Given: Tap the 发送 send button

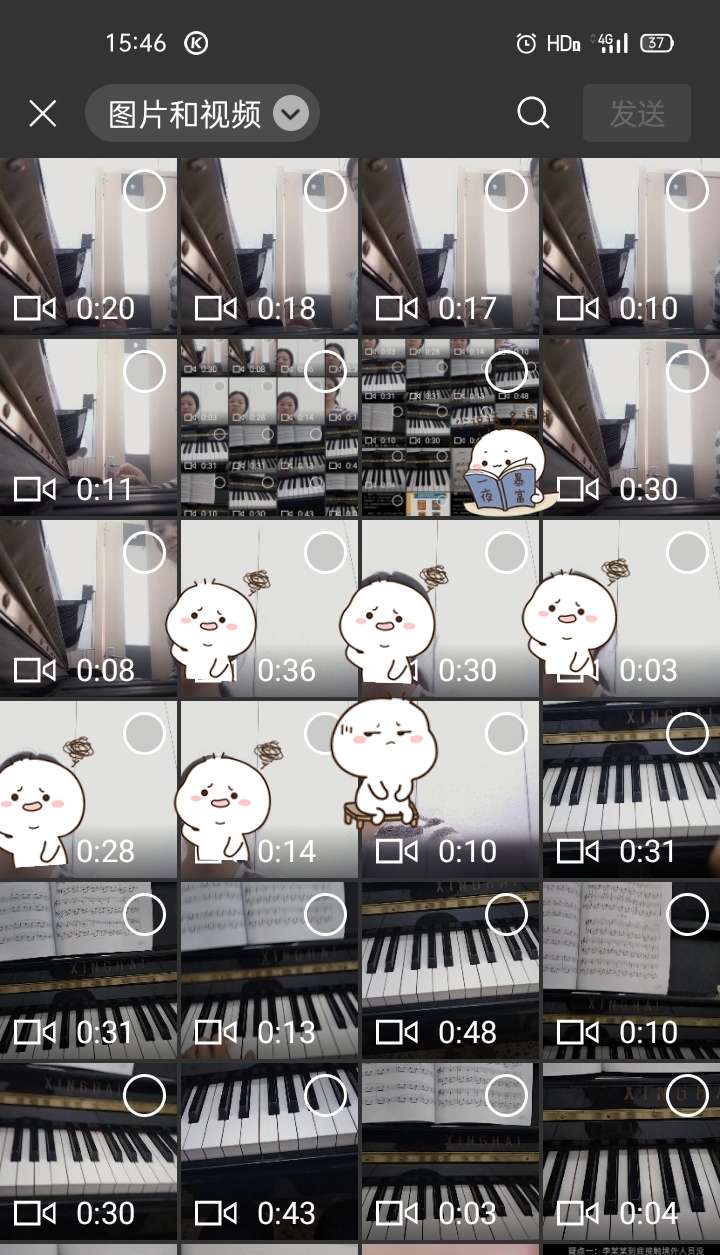Looking at the screenshot, I should [x=637, y=114].
